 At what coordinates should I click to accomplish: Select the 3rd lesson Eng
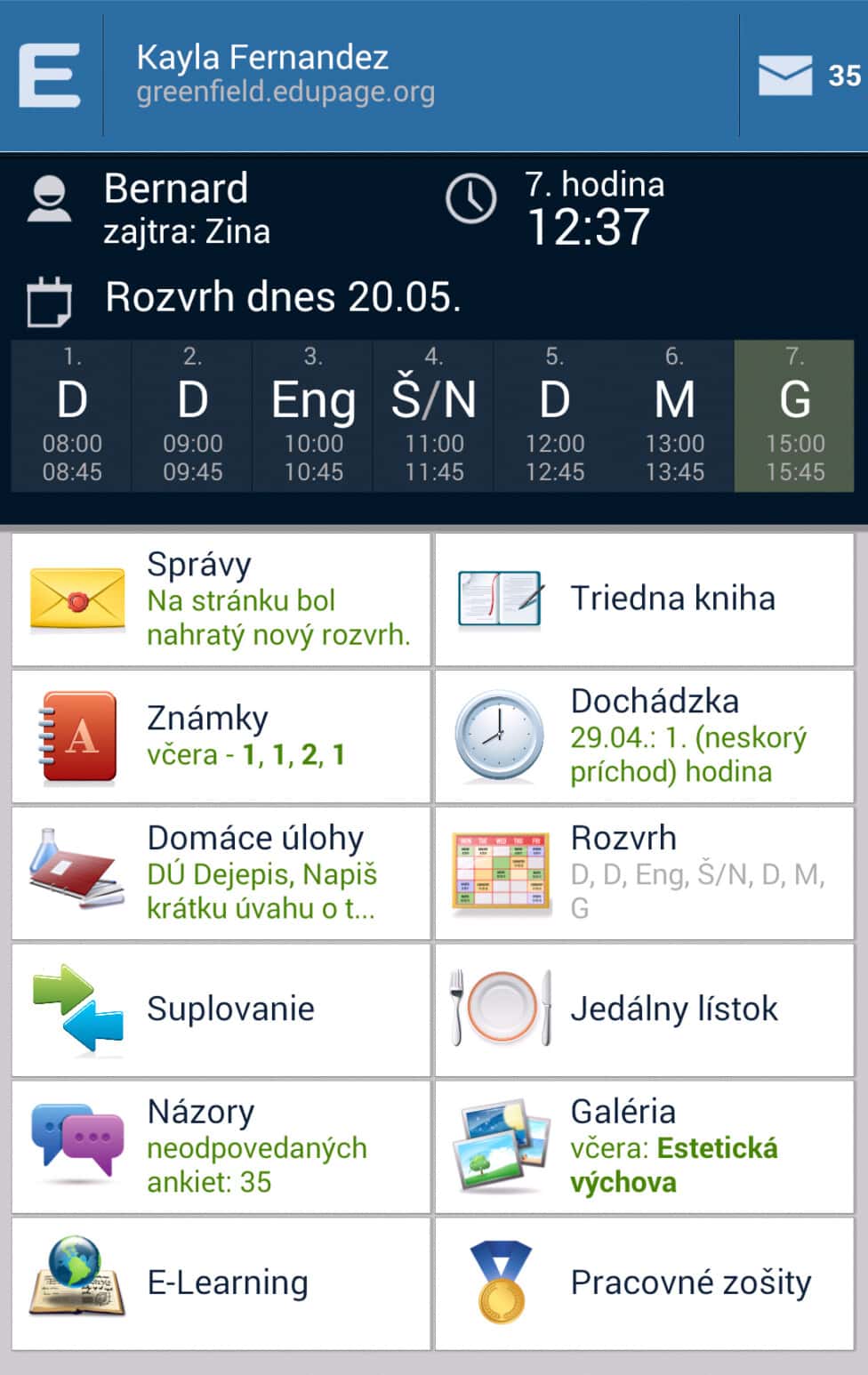pyautogui.click(x=313, y=415)
